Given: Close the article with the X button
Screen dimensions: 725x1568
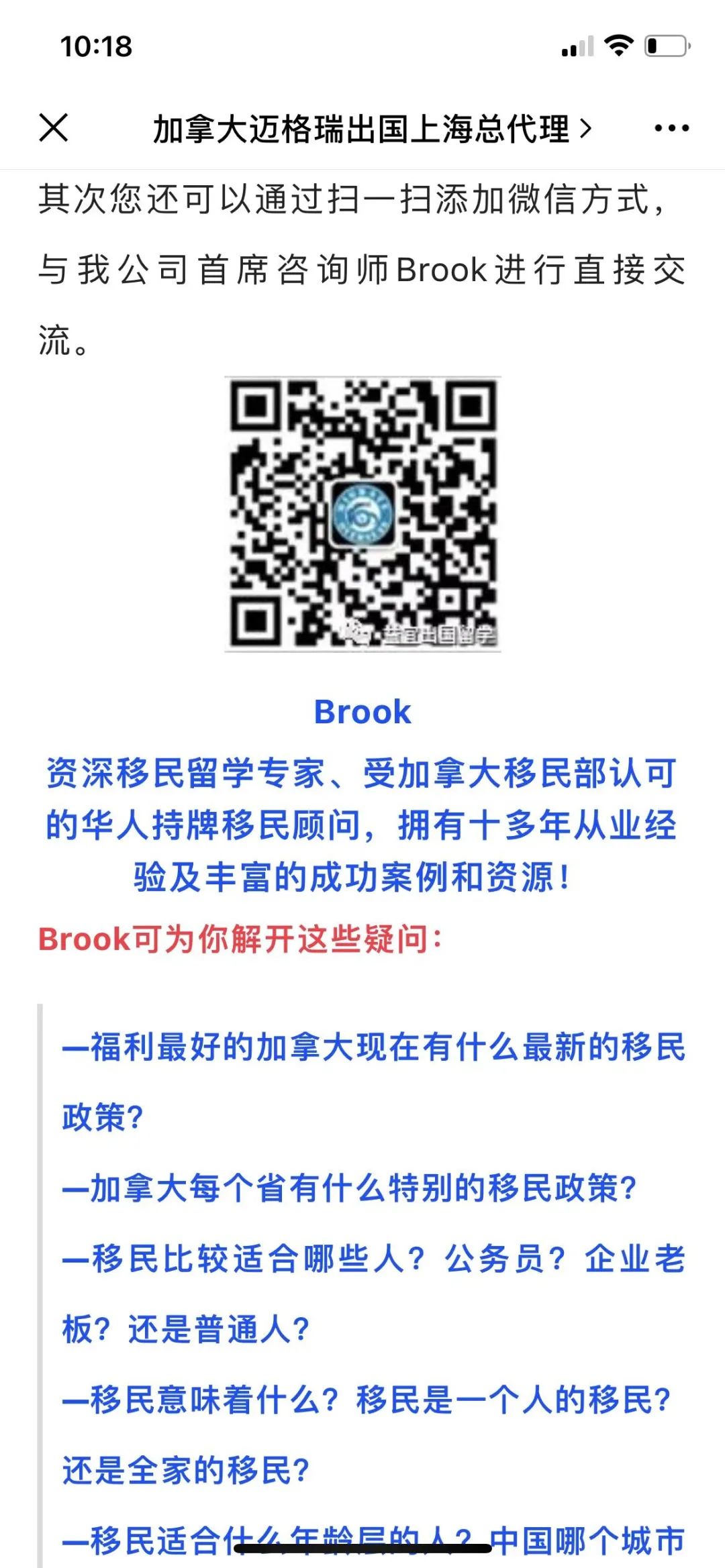Looking at the screenshot, I should [x=54, y=127].
